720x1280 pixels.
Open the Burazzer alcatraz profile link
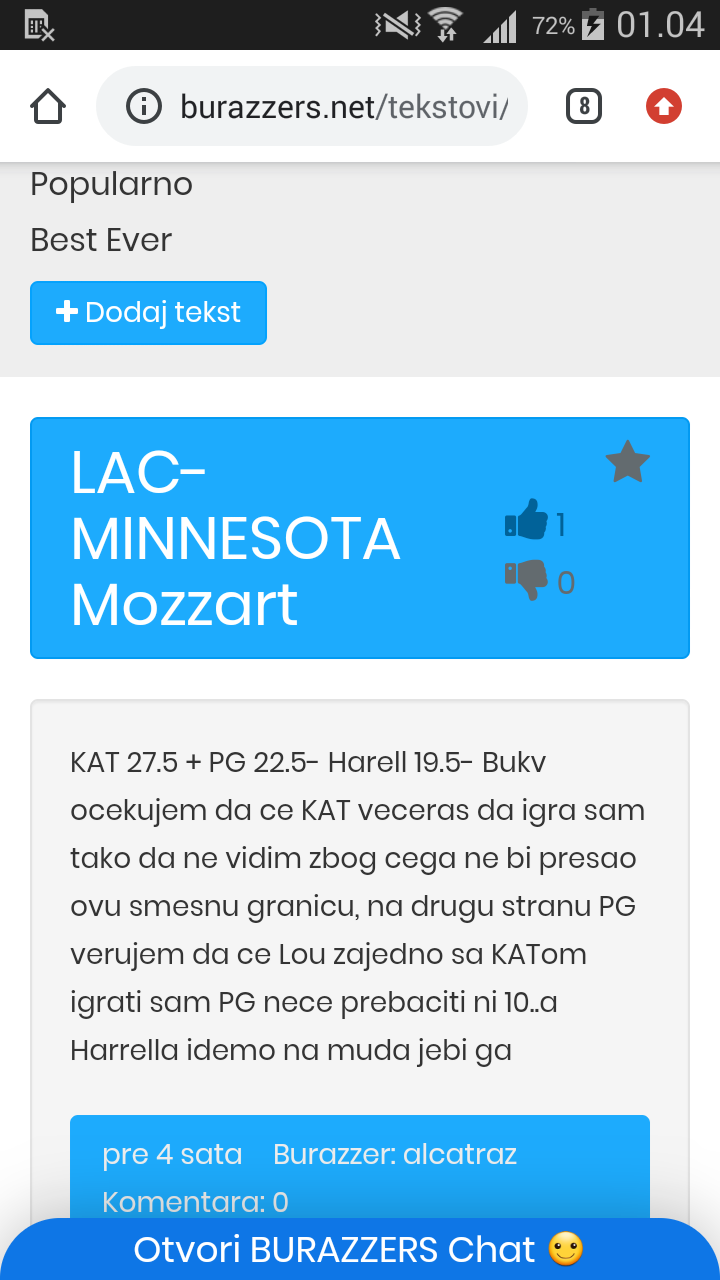click(395, 1154)
